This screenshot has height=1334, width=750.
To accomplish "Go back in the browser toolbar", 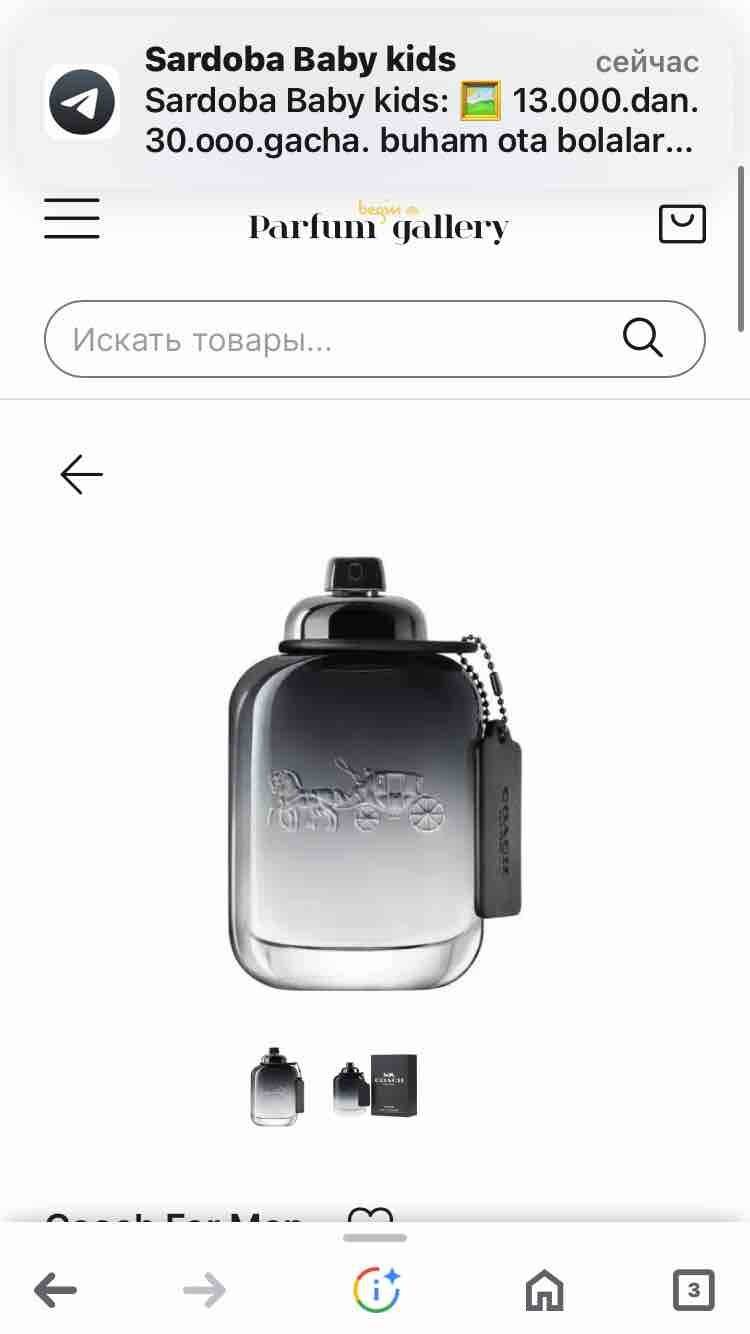I will point(56,1291).
